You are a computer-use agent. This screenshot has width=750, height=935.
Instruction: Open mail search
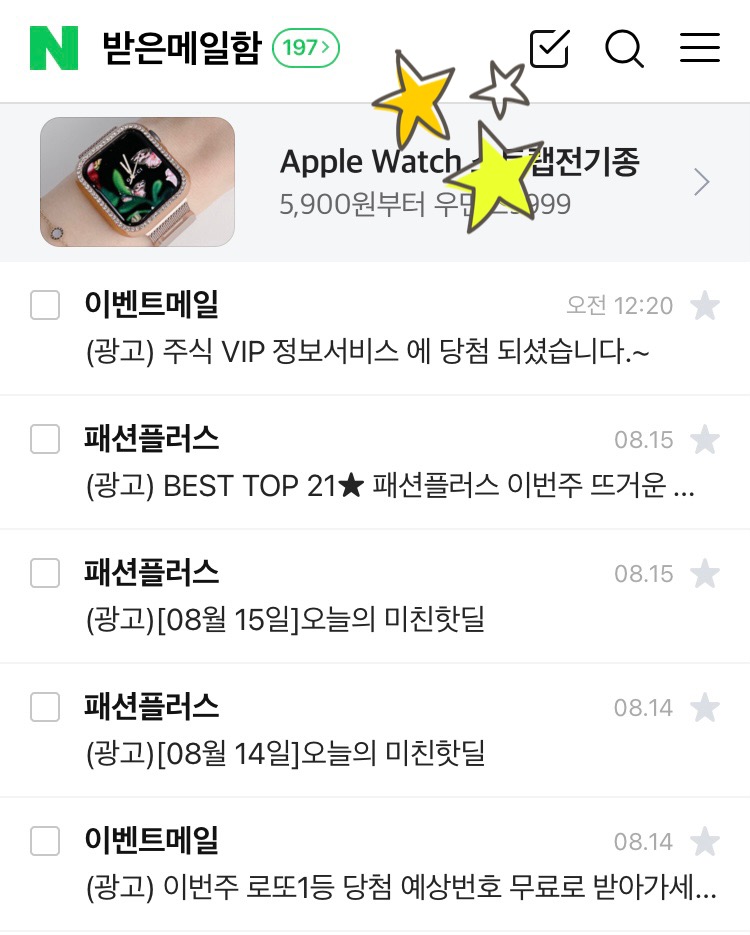pyautogui.click(x=624, y=48)
